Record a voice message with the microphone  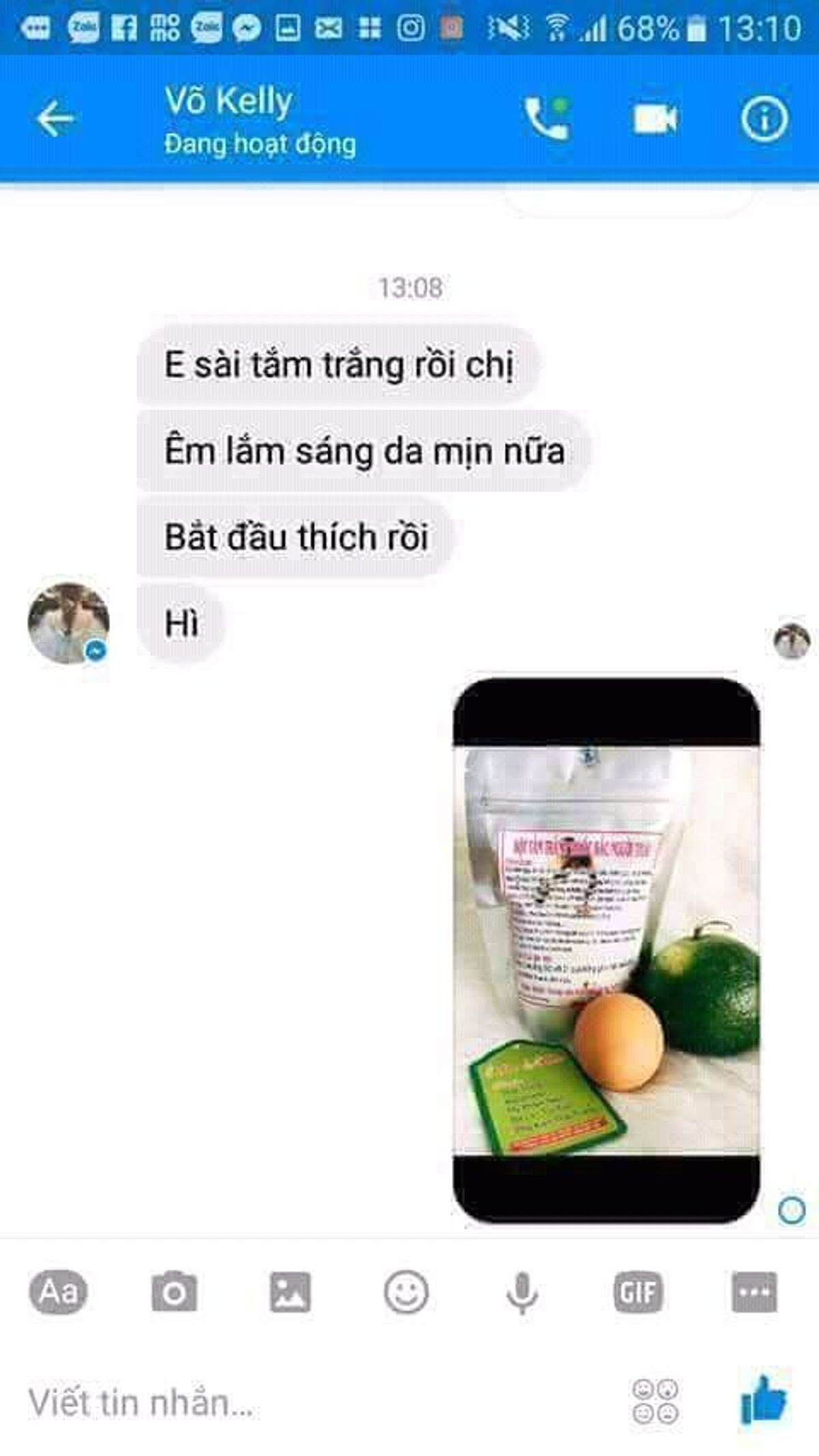click(522, 1291)
